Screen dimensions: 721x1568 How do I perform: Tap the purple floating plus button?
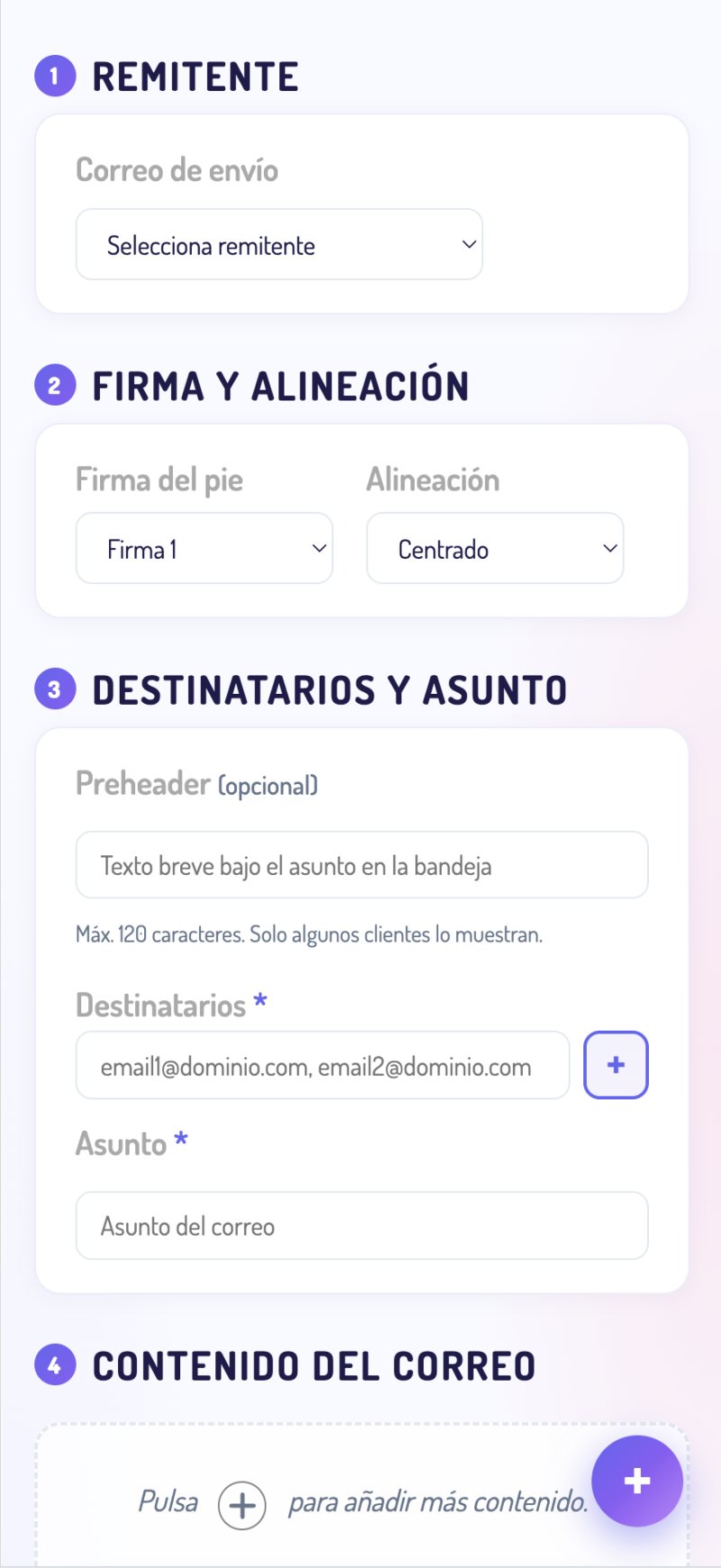(x=637, y=1481)
